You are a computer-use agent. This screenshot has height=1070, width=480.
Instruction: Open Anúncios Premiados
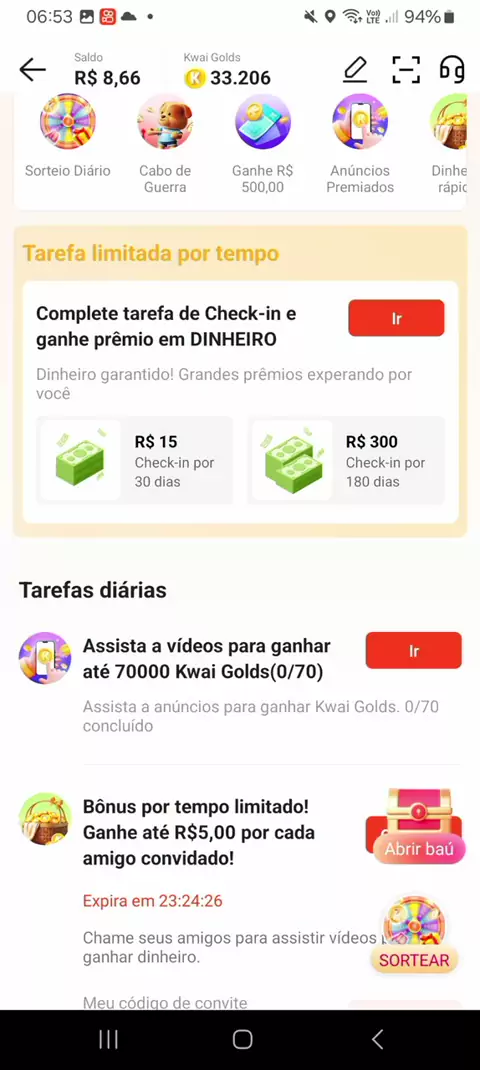360,143
